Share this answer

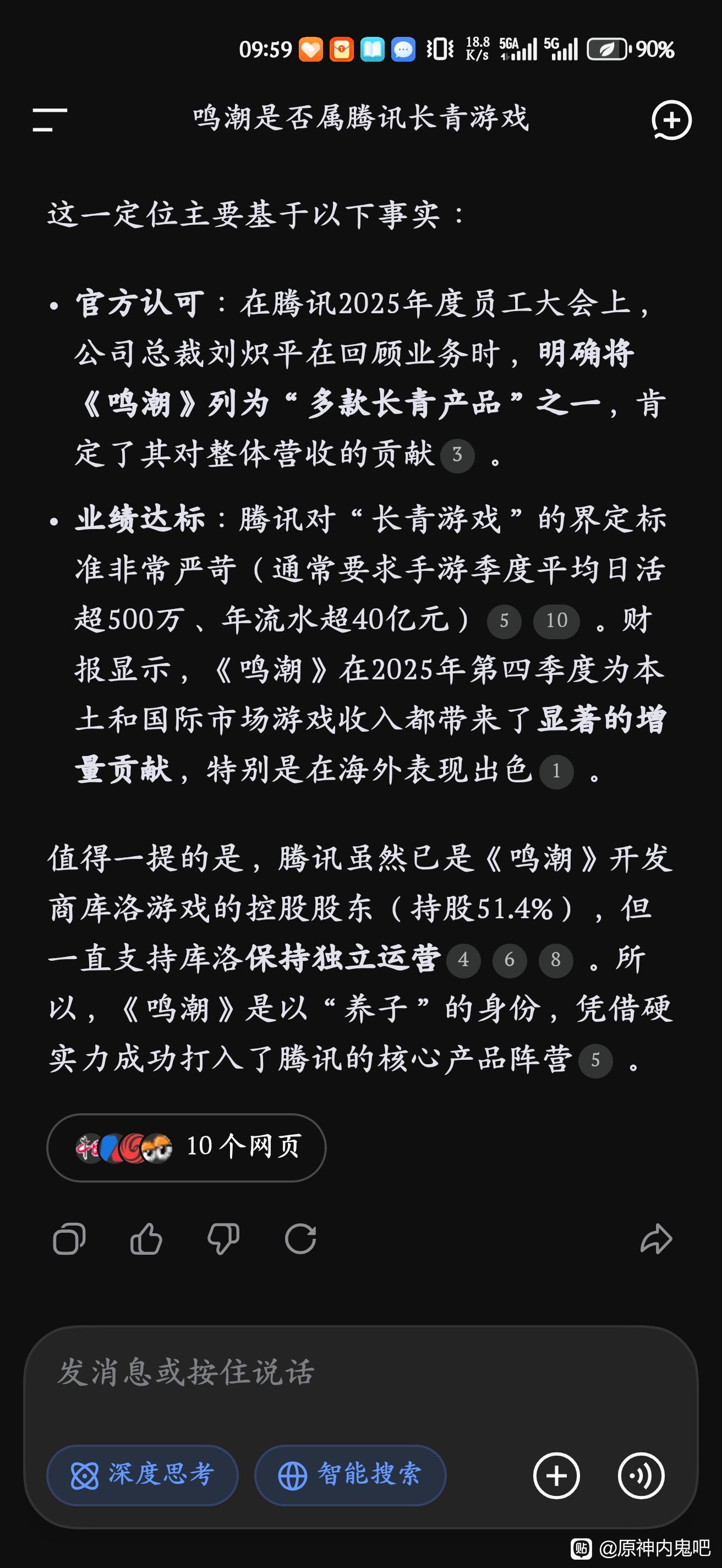coord(657,1239)
